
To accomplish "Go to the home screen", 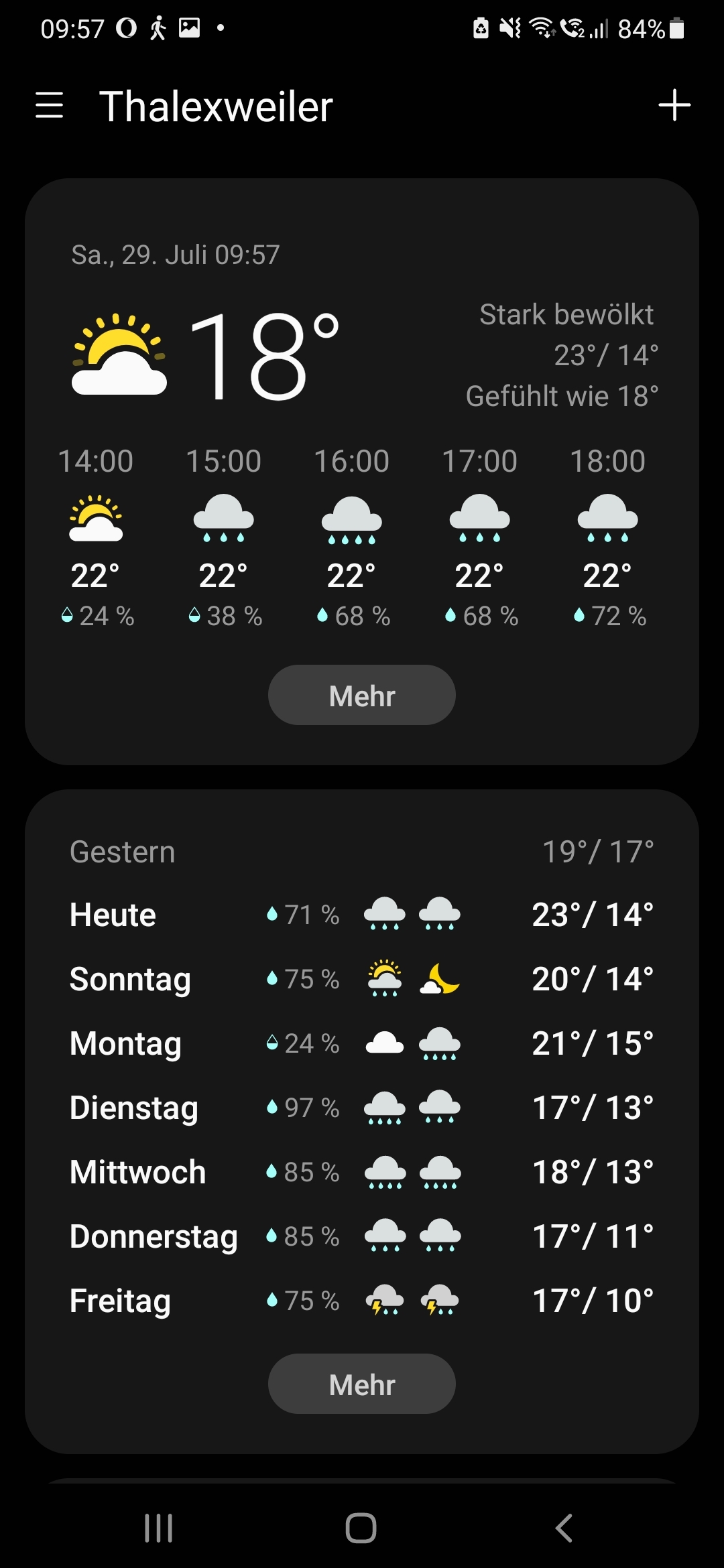I will pyautogui.click(x=361, y=1528).
